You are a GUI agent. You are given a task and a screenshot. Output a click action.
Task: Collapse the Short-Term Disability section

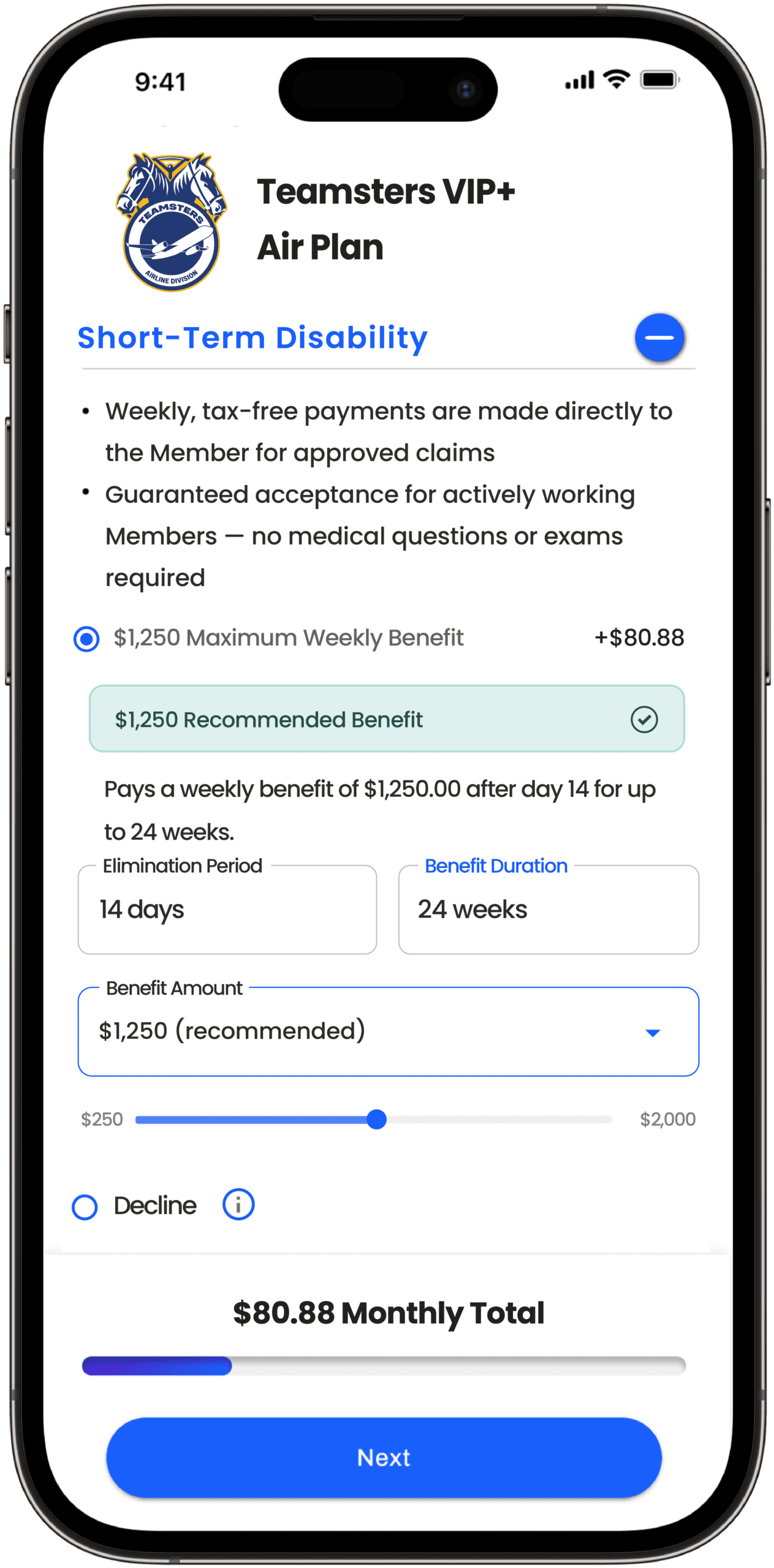(x=659, y=337)
